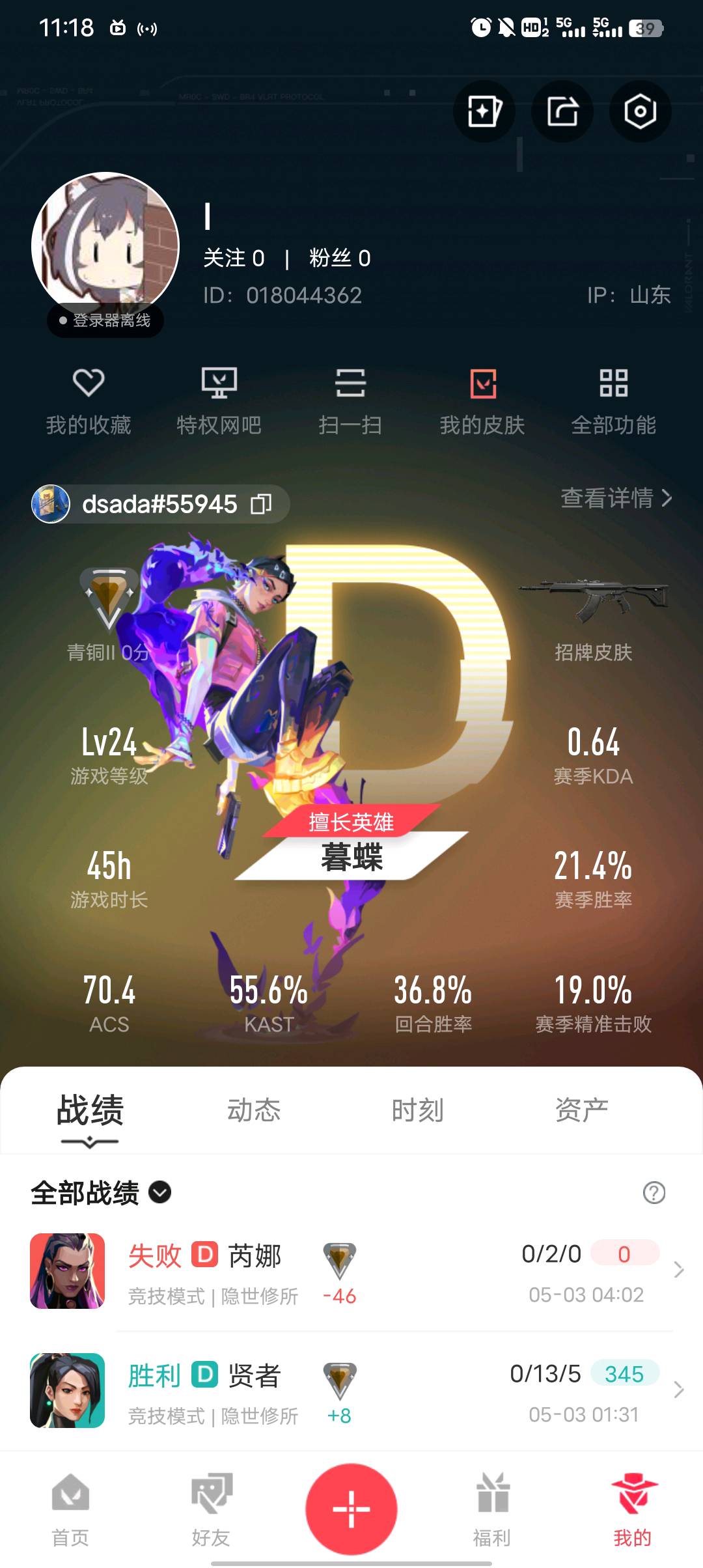
Task: Open the 胜利 贤者 match record
Action: (351, 1390)
